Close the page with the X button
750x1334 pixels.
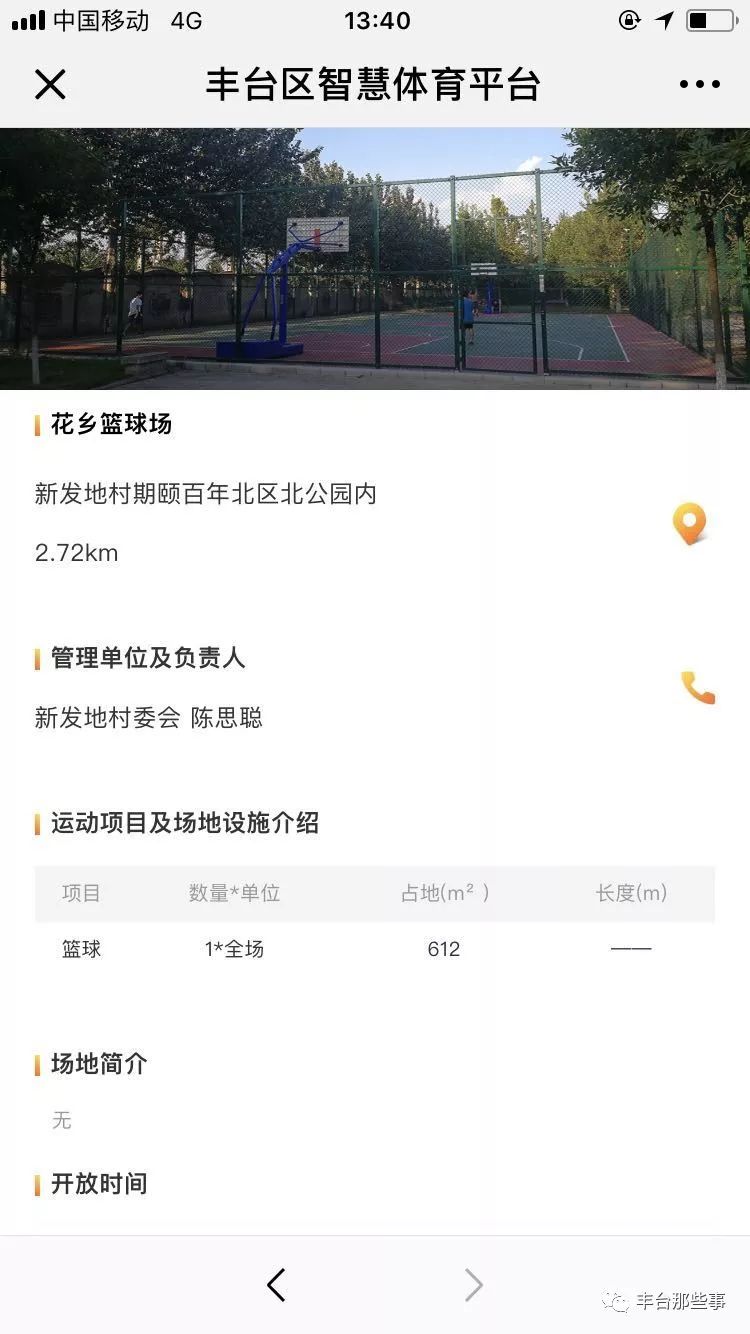50,84
